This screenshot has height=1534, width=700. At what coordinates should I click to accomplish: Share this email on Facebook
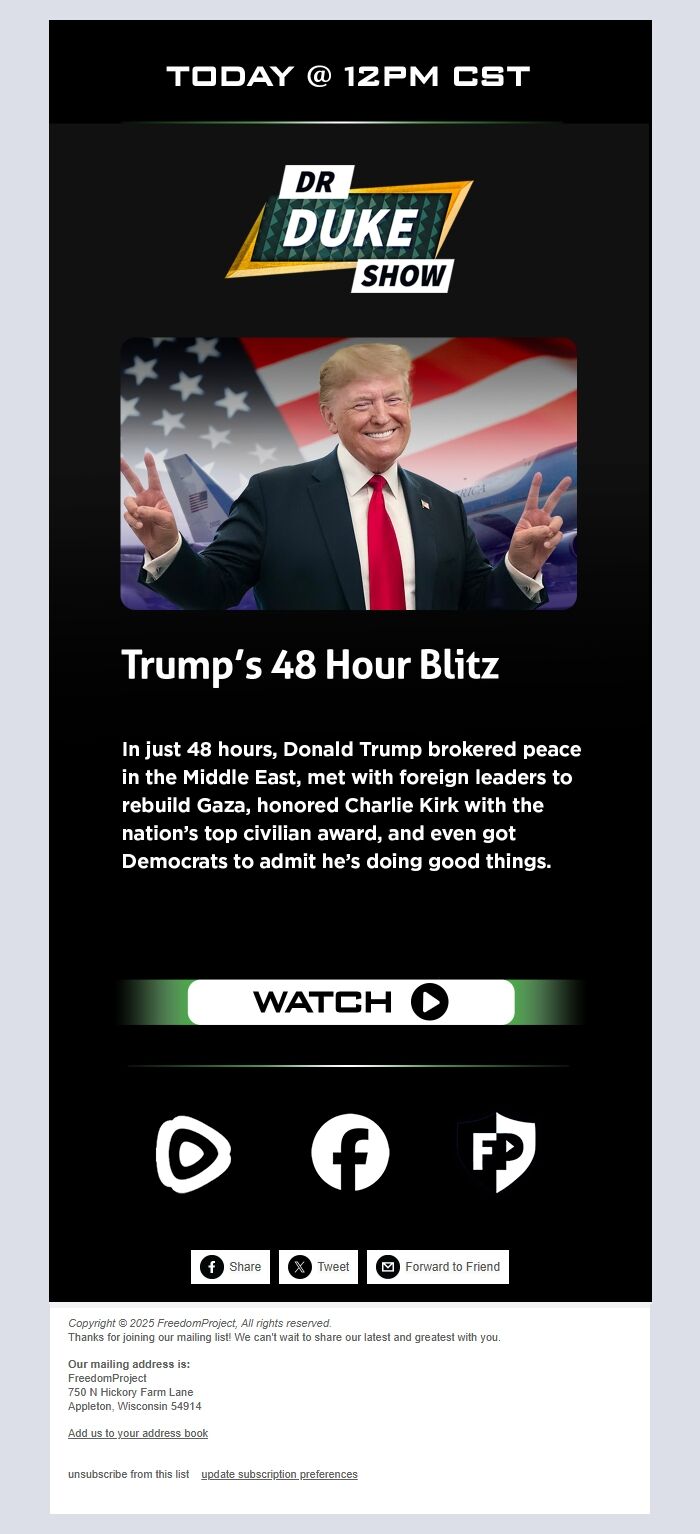coord(231,1266)
